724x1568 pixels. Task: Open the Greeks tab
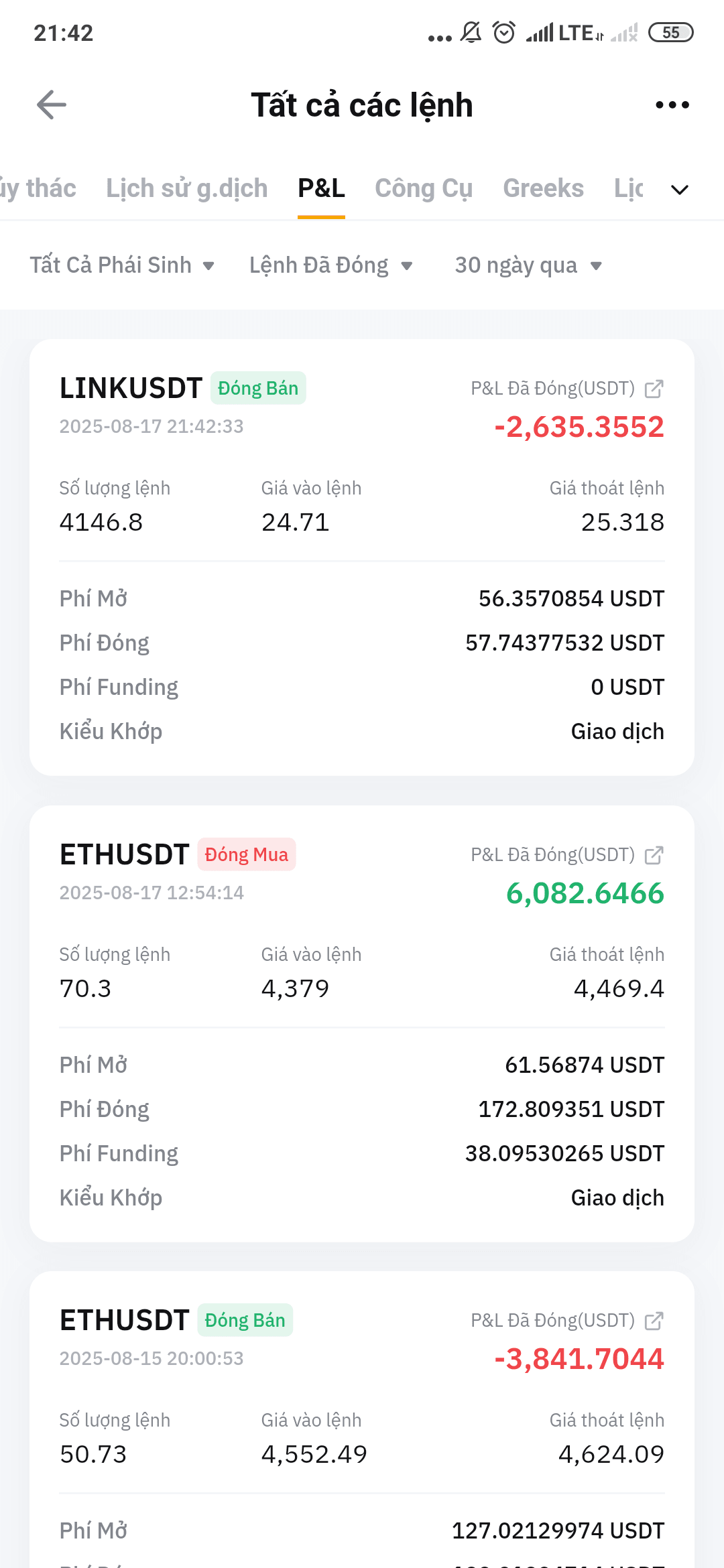pos(544,189)
